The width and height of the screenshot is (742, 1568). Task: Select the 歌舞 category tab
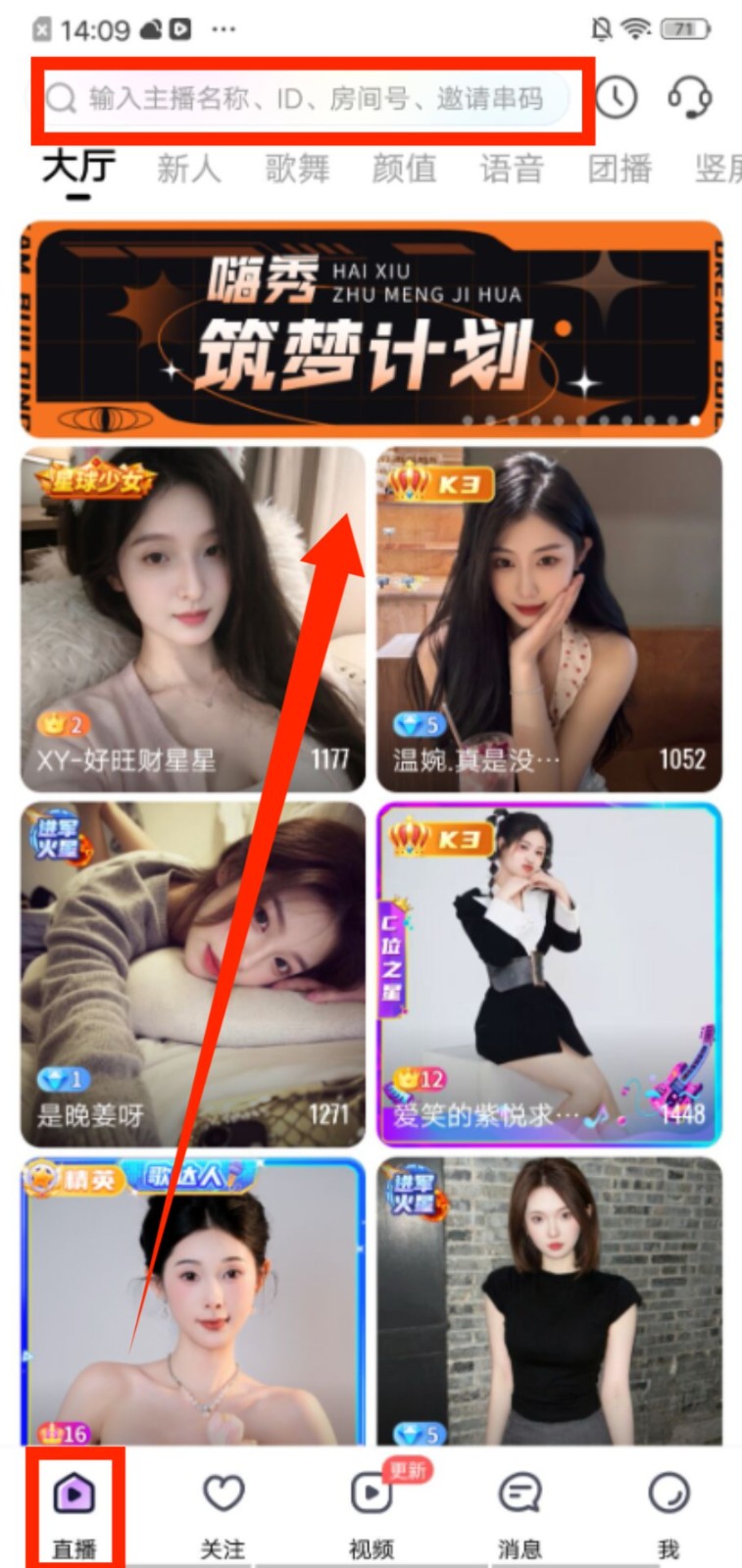(296, 169)
